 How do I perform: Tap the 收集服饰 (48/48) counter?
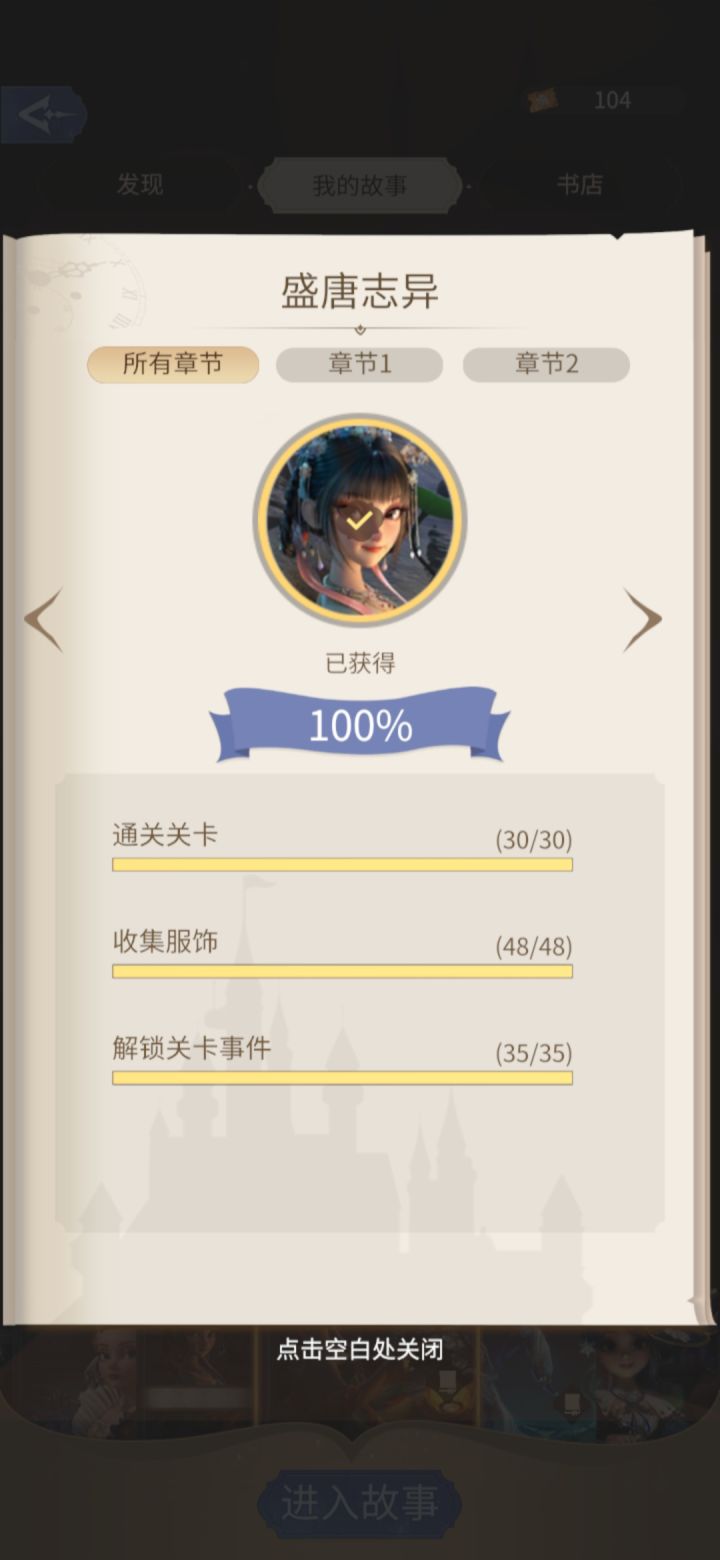pyautogui.click(x=532, y=943)
